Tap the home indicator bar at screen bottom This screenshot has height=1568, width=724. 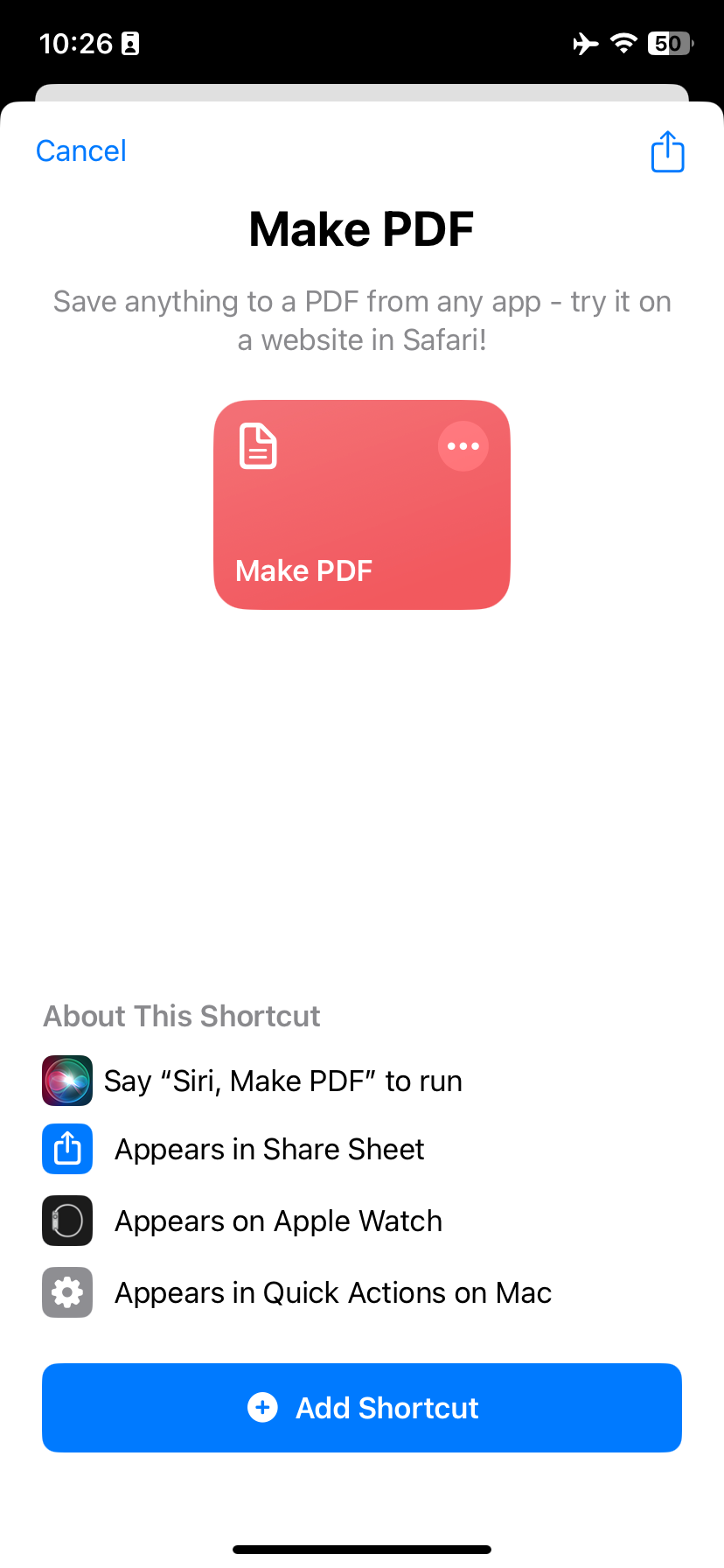361,1547
